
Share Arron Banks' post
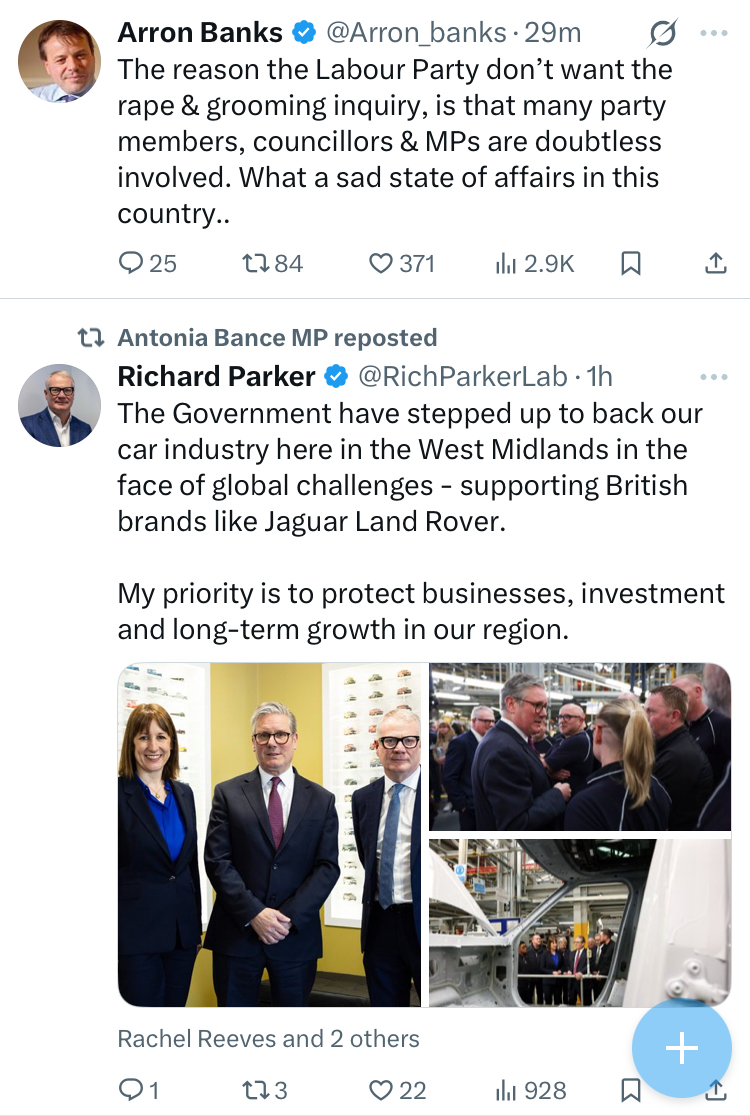pos(715,263)
